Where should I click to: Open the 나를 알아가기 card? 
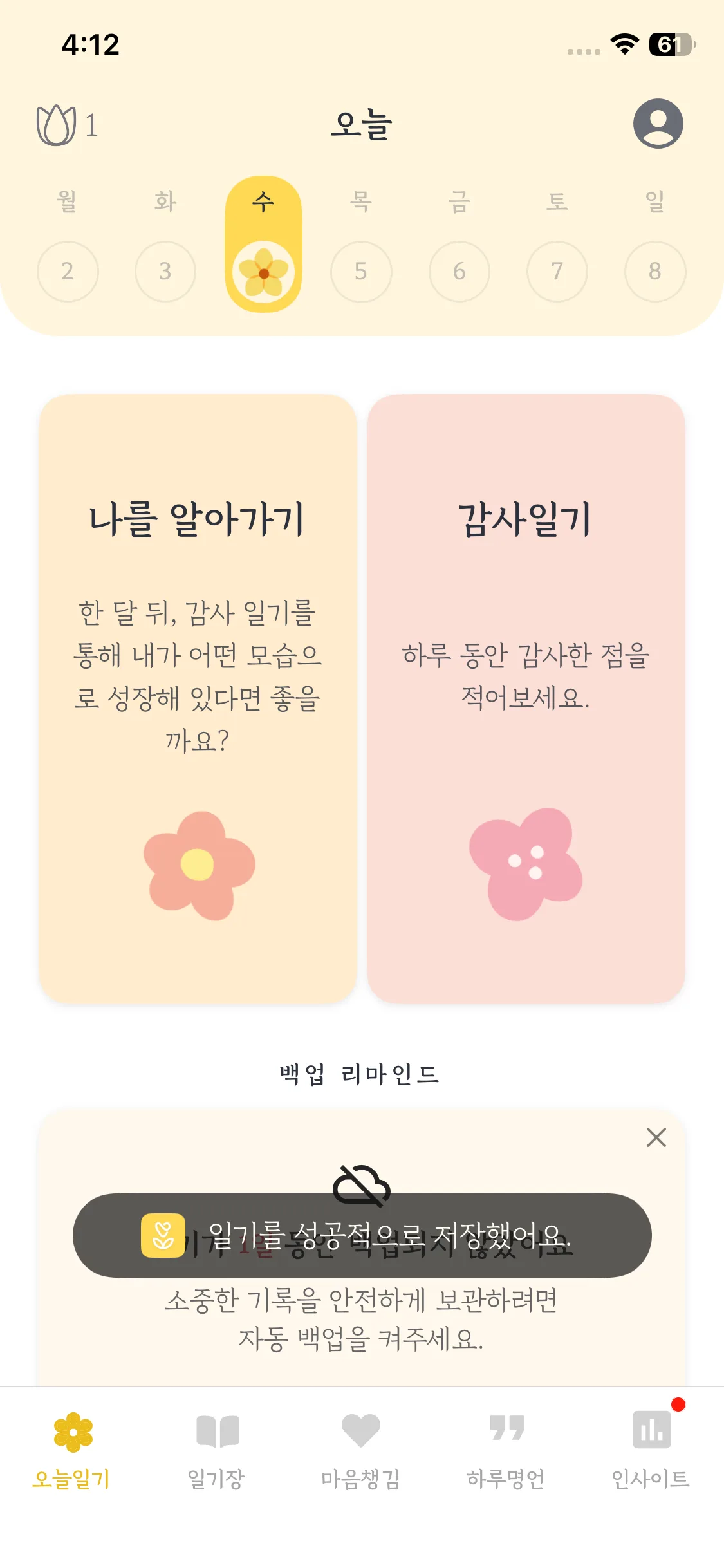tap(198, 698)
